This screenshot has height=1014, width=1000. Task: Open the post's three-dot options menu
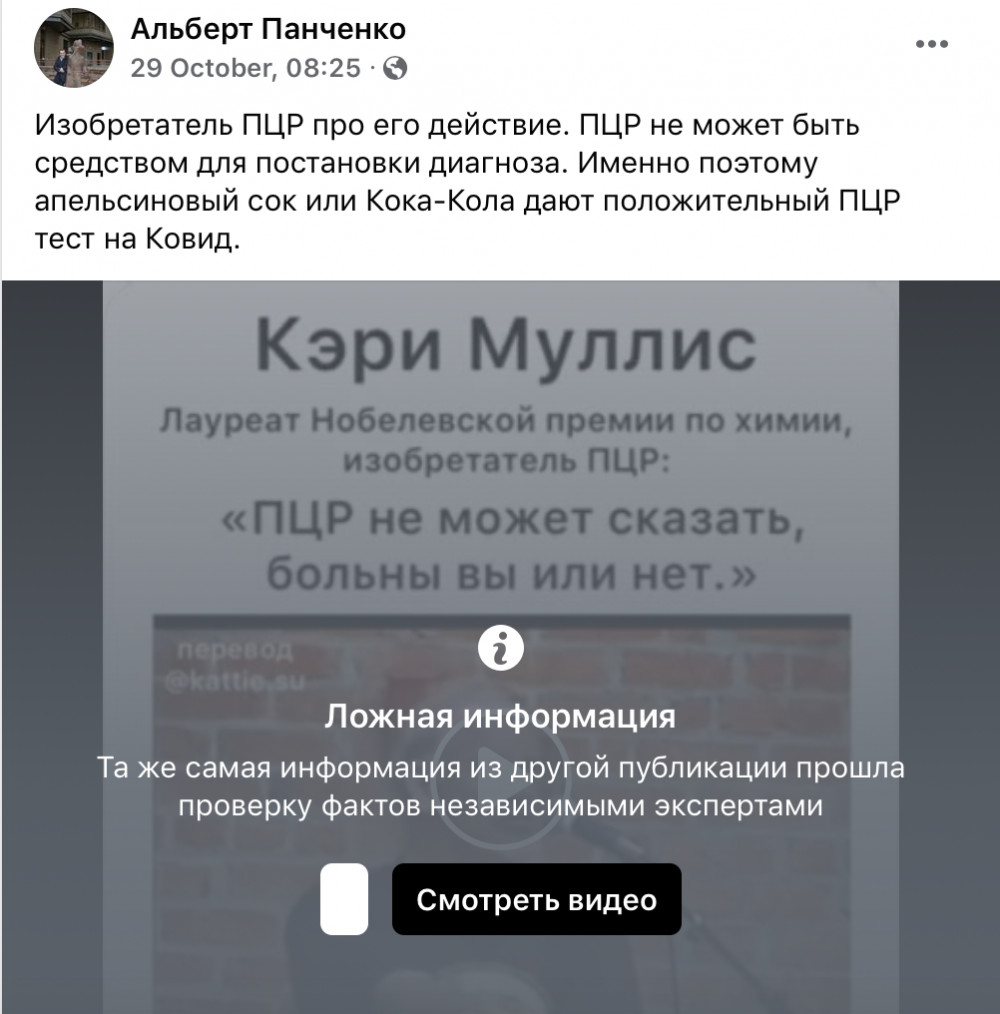pos(931,44)
